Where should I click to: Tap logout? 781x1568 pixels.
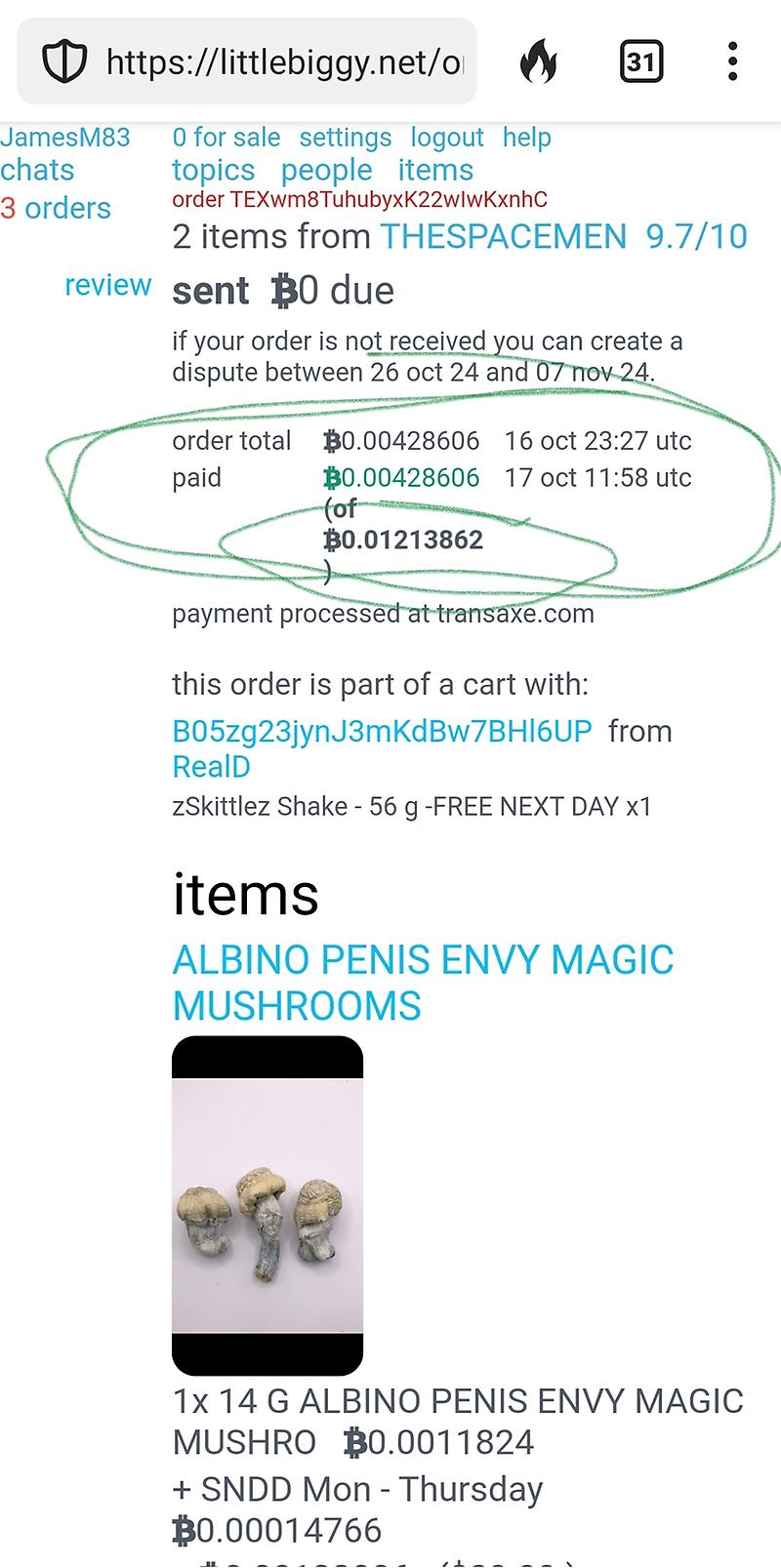coord(446,138)
